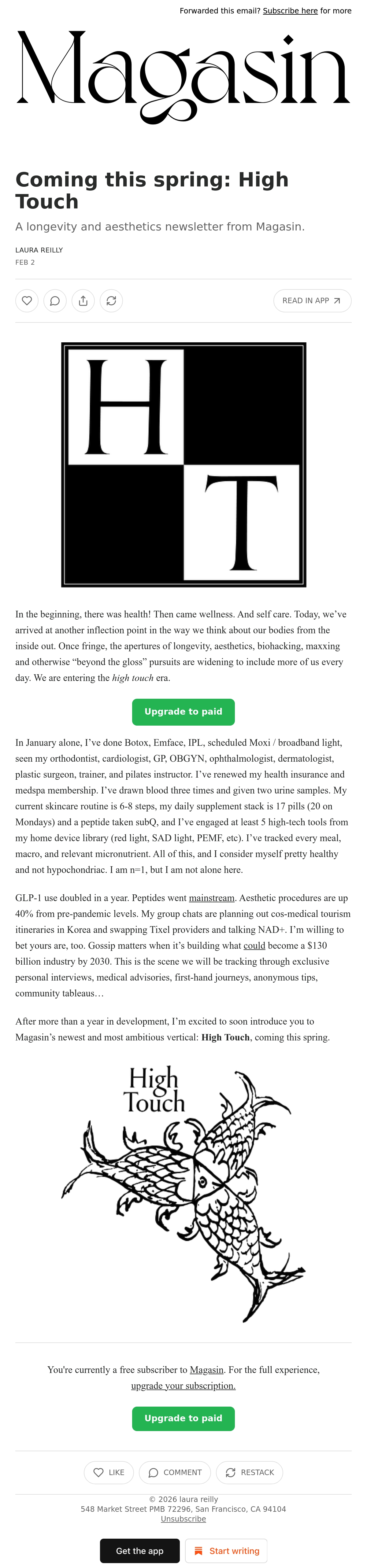
Task: Follow the Subscribe here link
Action: point(290,11)
